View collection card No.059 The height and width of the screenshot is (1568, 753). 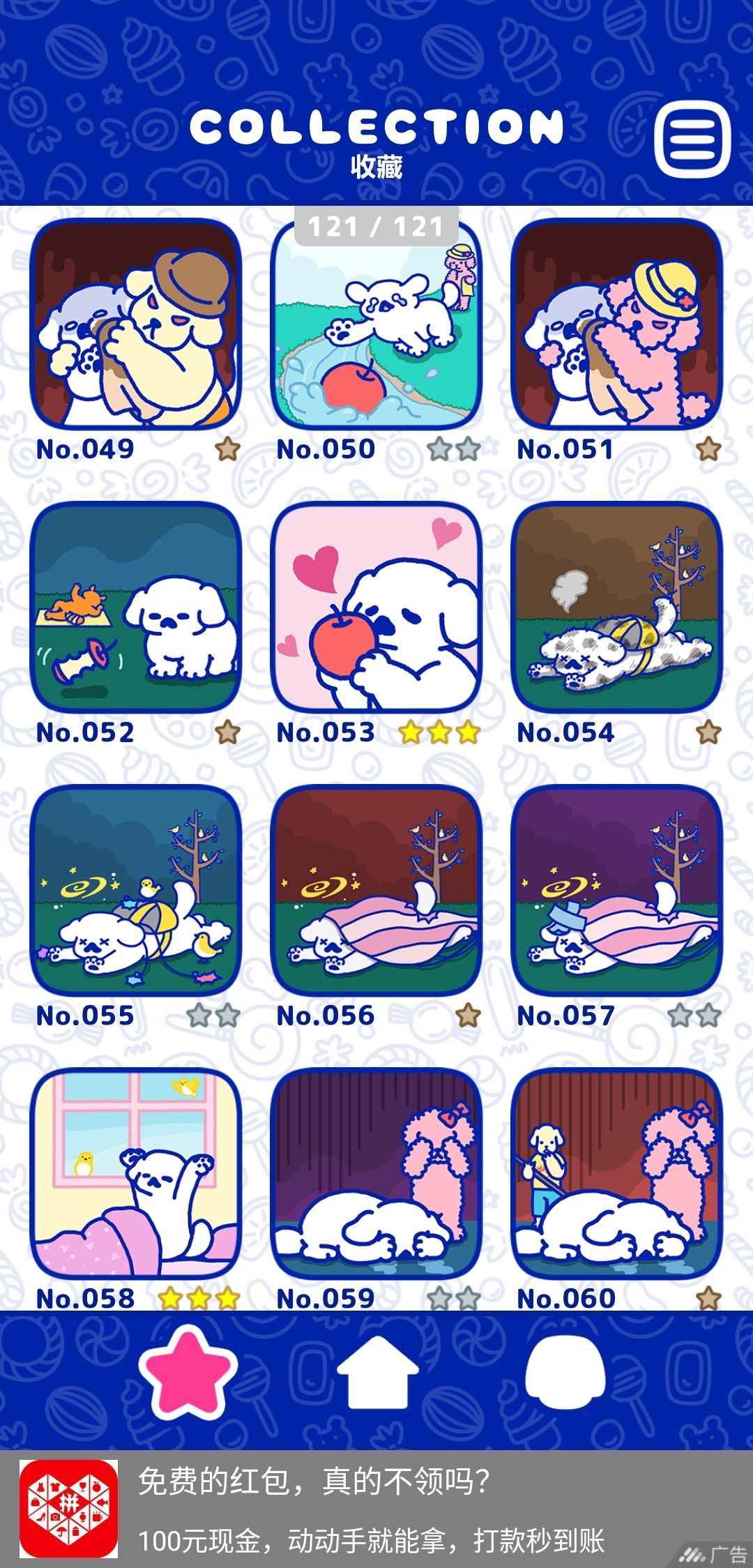point(376,1174)
